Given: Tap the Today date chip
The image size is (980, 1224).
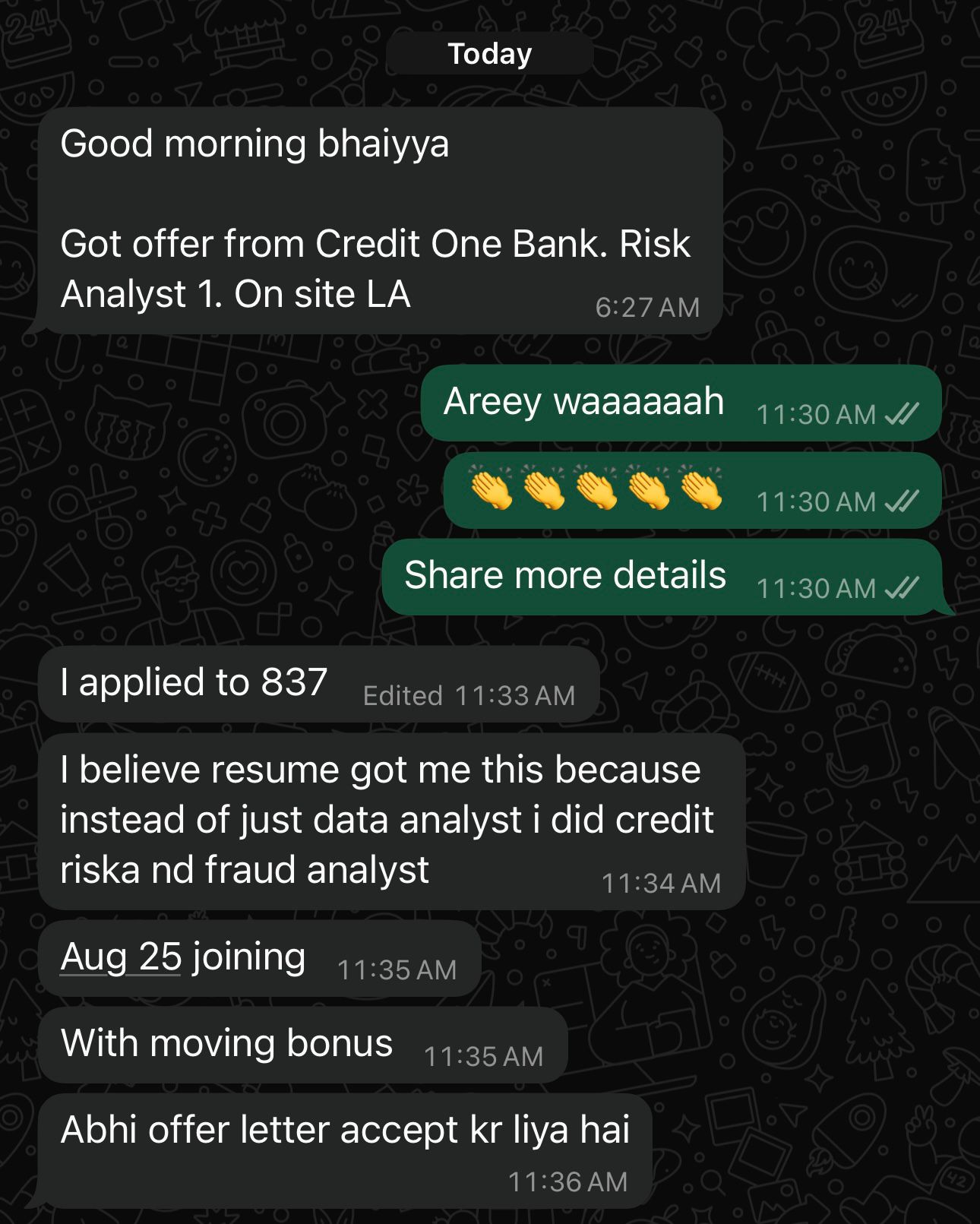Looking at the screenshot, I should point(489,54).
